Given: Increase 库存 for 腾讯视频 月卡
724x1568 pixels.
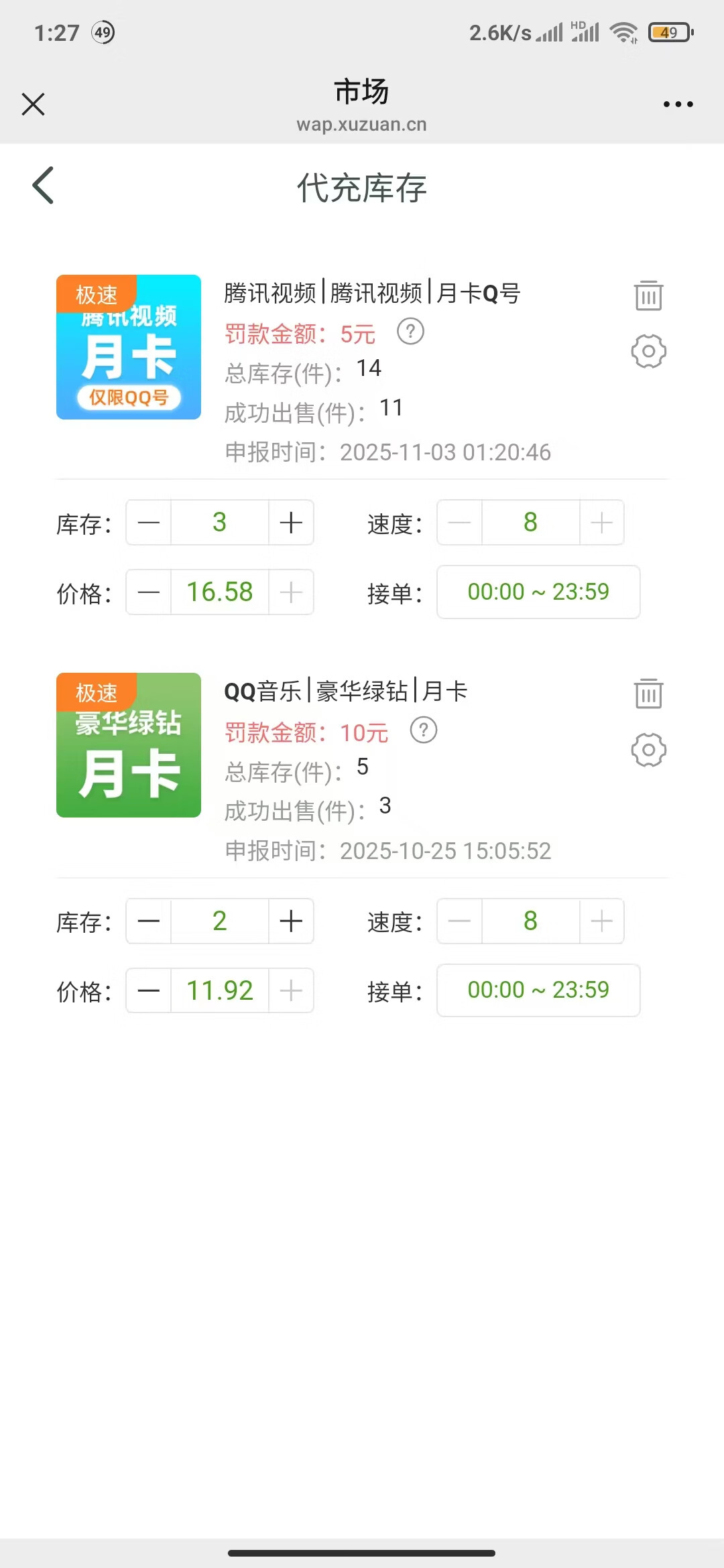Looking at the screenshot, I should [291, 523].
